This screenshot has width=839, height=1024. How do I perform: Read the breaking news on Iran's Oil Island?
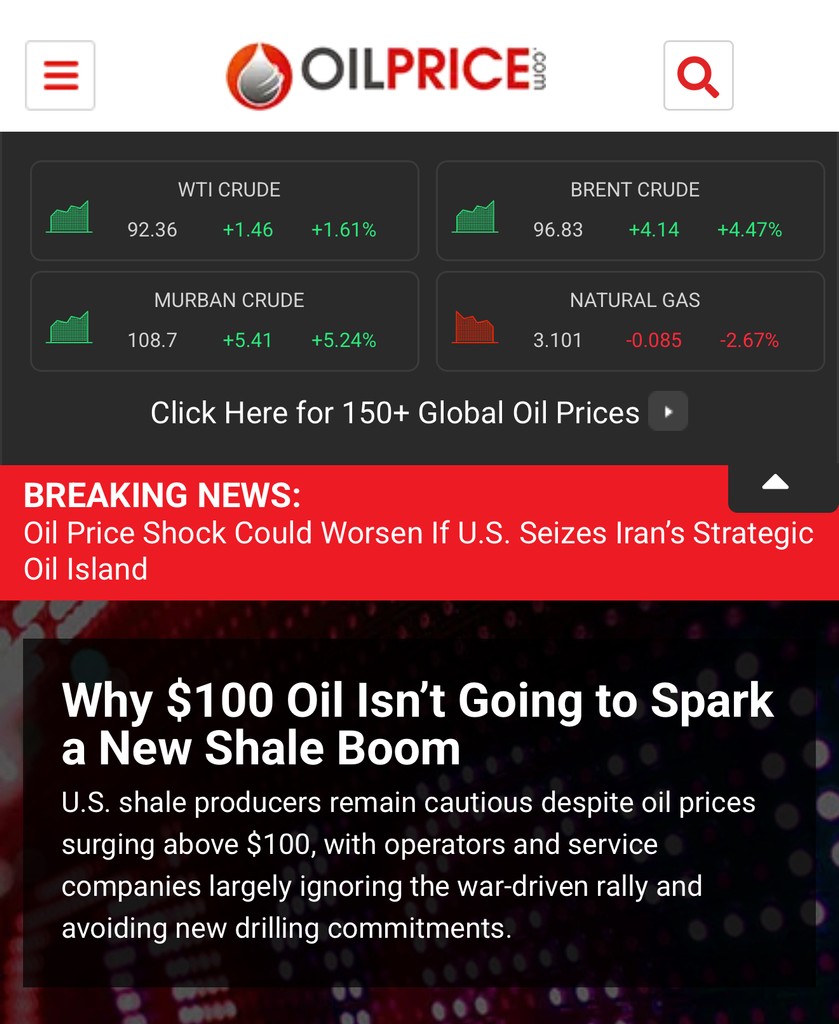[x=418, y=550]
